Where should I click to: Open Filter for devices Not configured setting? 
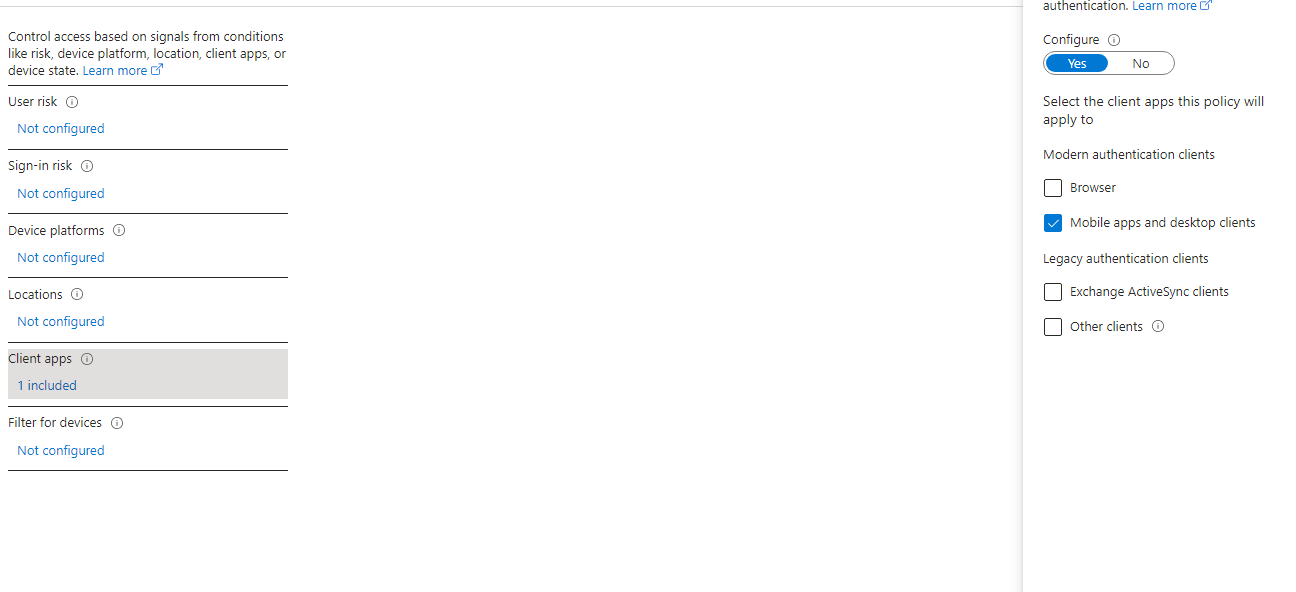61,451
